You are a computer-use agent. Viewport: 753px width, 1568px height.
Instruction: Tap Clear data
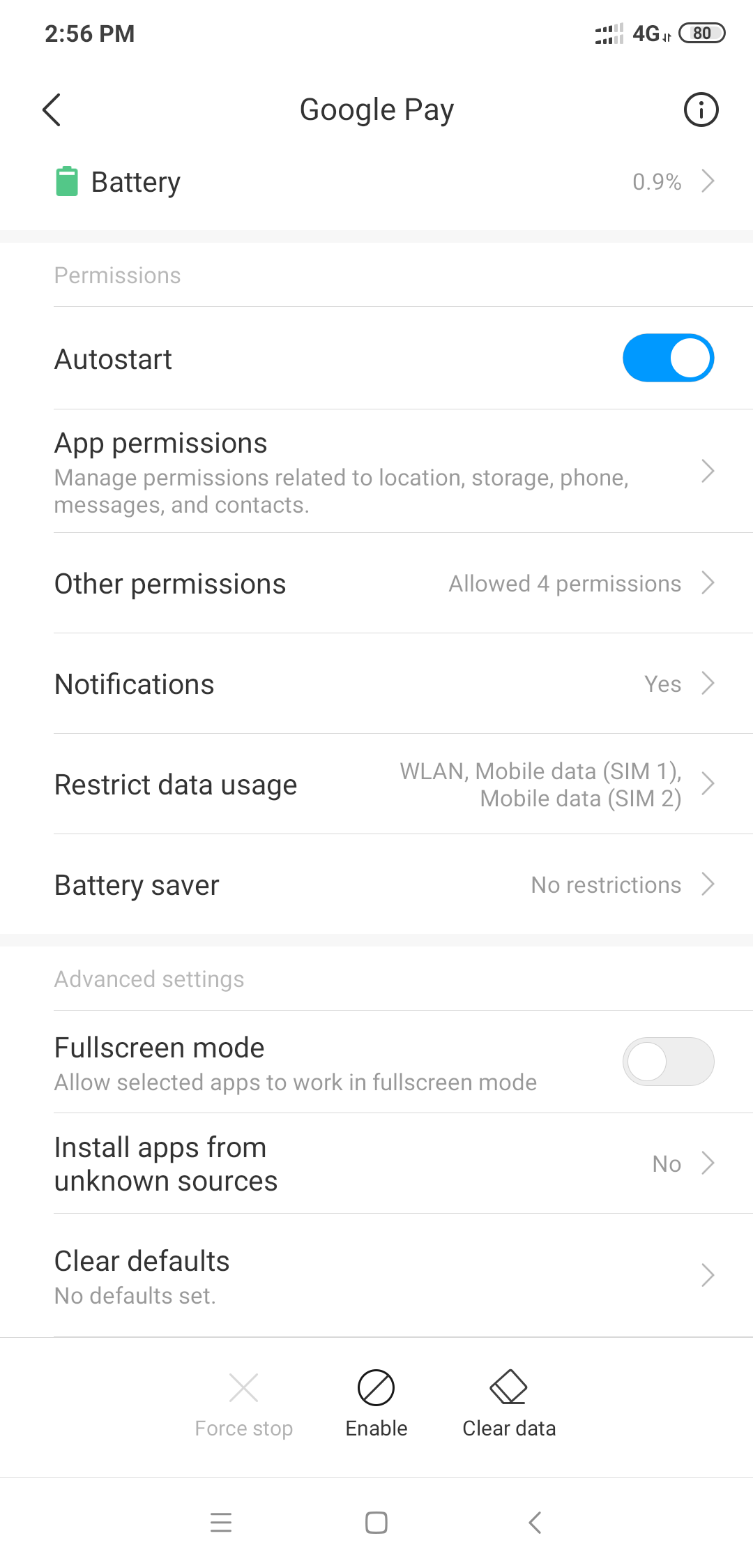tap(509, 1403)
